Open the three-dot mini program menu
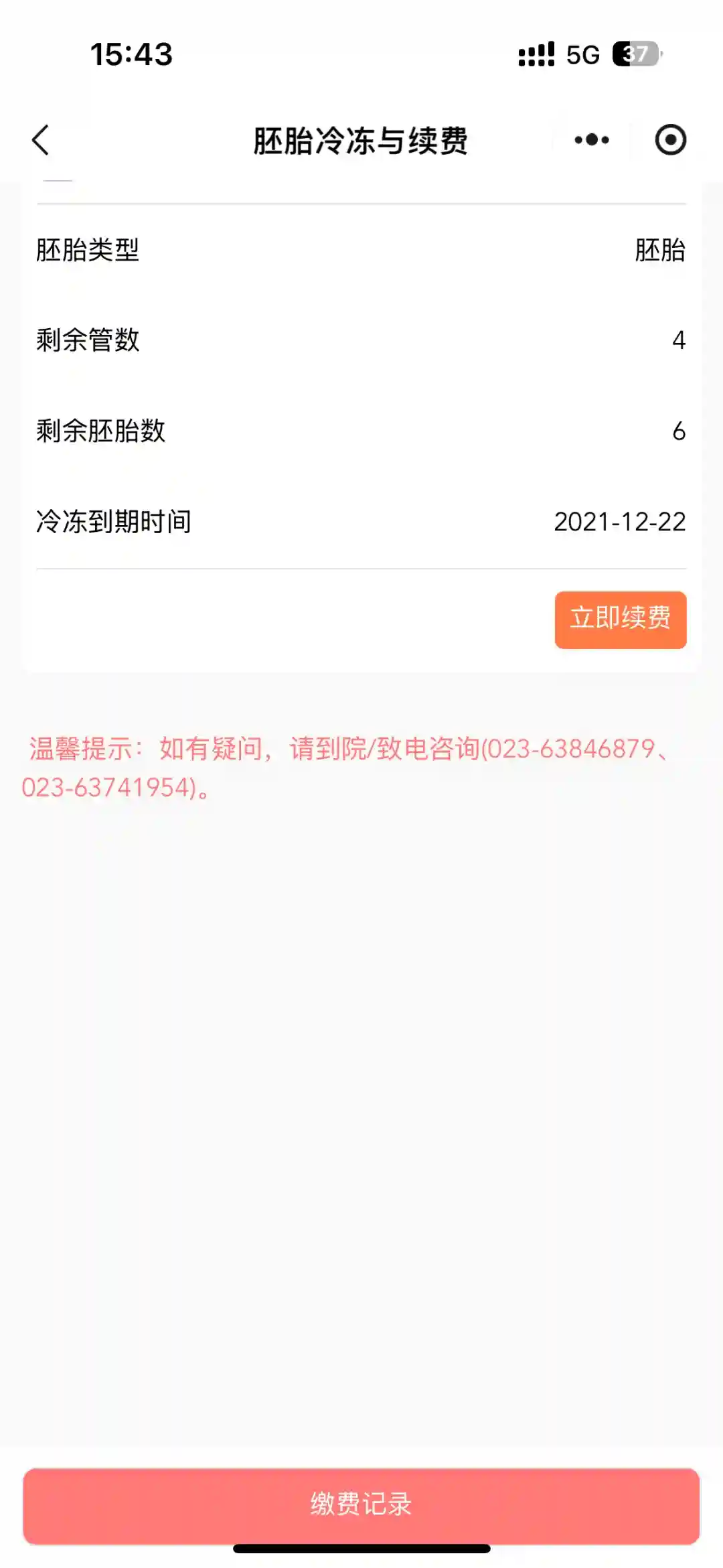 pyautogui.click(x=592, y=140)
